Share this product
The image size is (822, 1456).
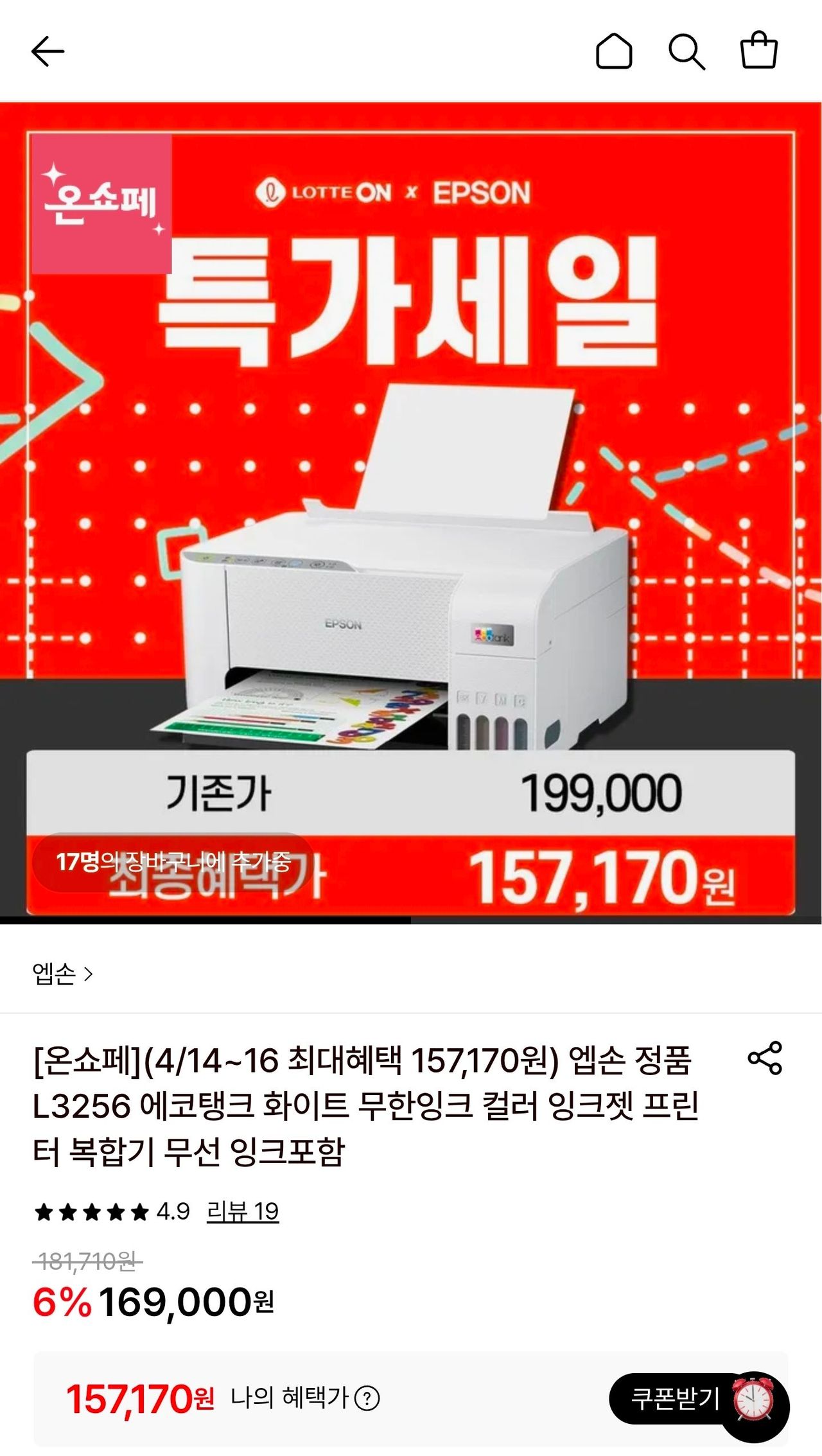(765, 1058)
